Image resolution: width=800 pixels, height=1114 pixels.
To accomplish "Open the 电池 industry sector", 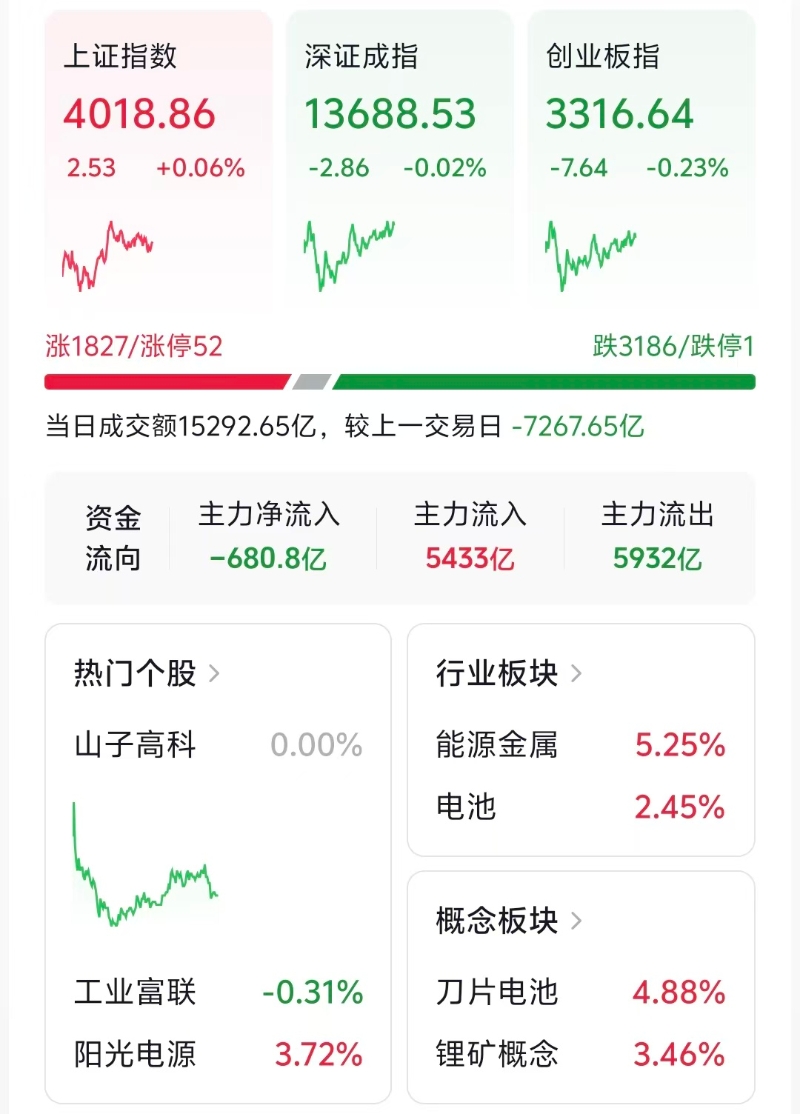I will tap(580, 807).
